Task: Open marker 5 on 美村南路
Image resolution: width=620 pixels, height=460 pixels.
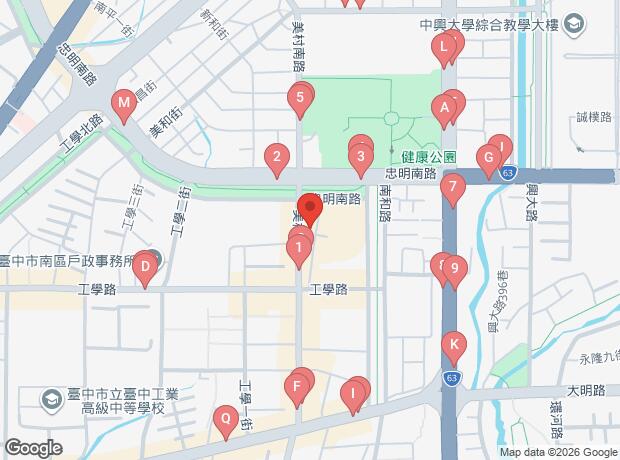Action: (298, 98)
